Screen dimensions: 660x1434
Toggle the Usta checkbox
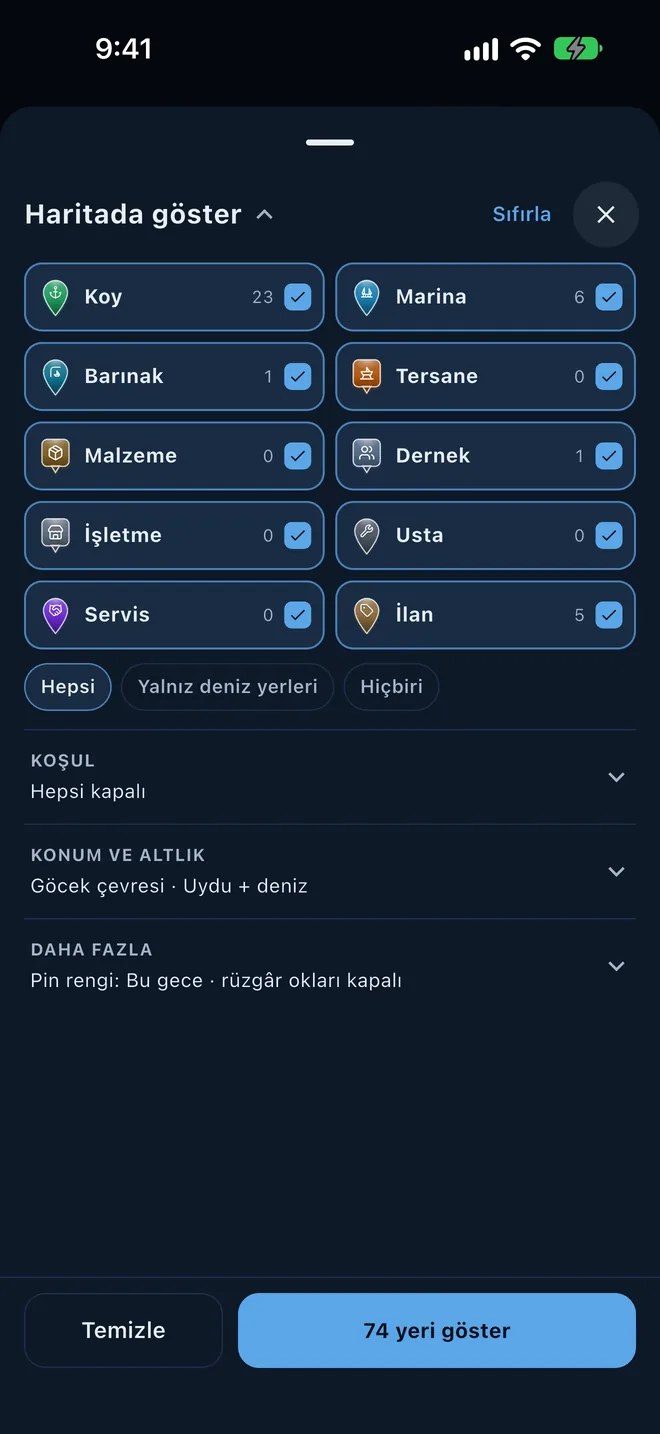(609, 535)
